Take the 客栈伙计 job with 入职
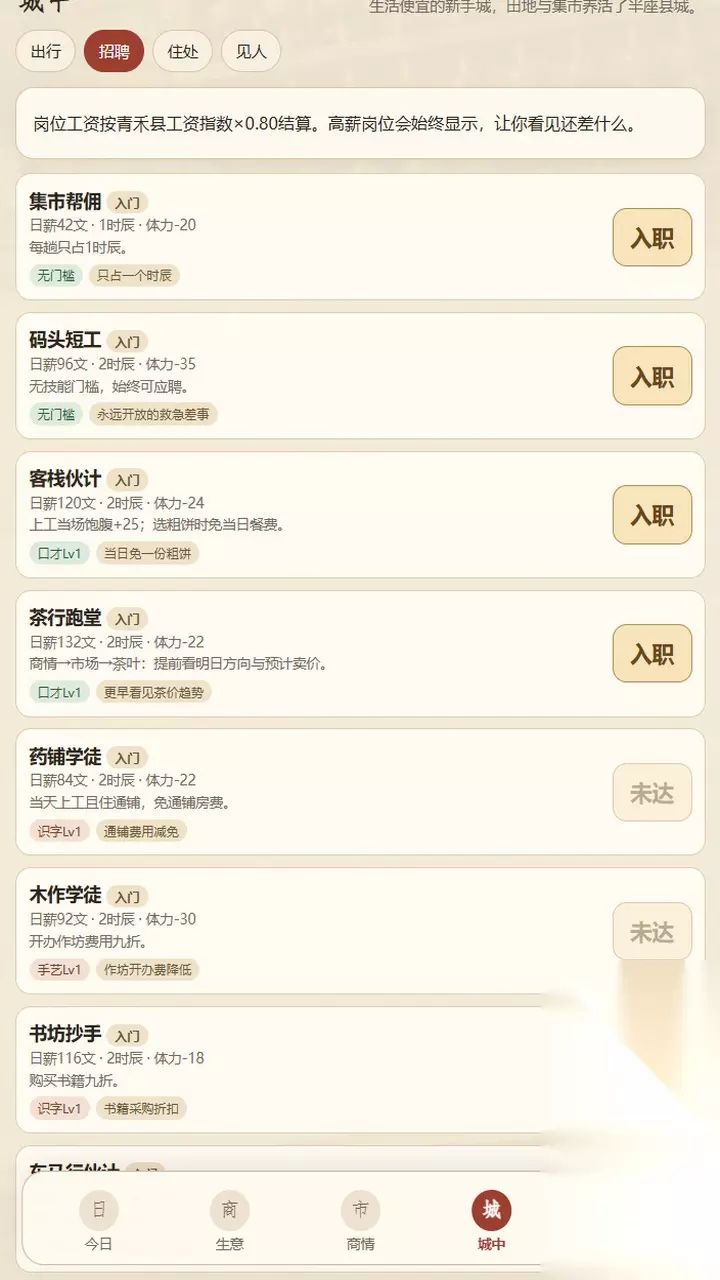Viewport: 720px width, 1280px height. click(652, 515)
